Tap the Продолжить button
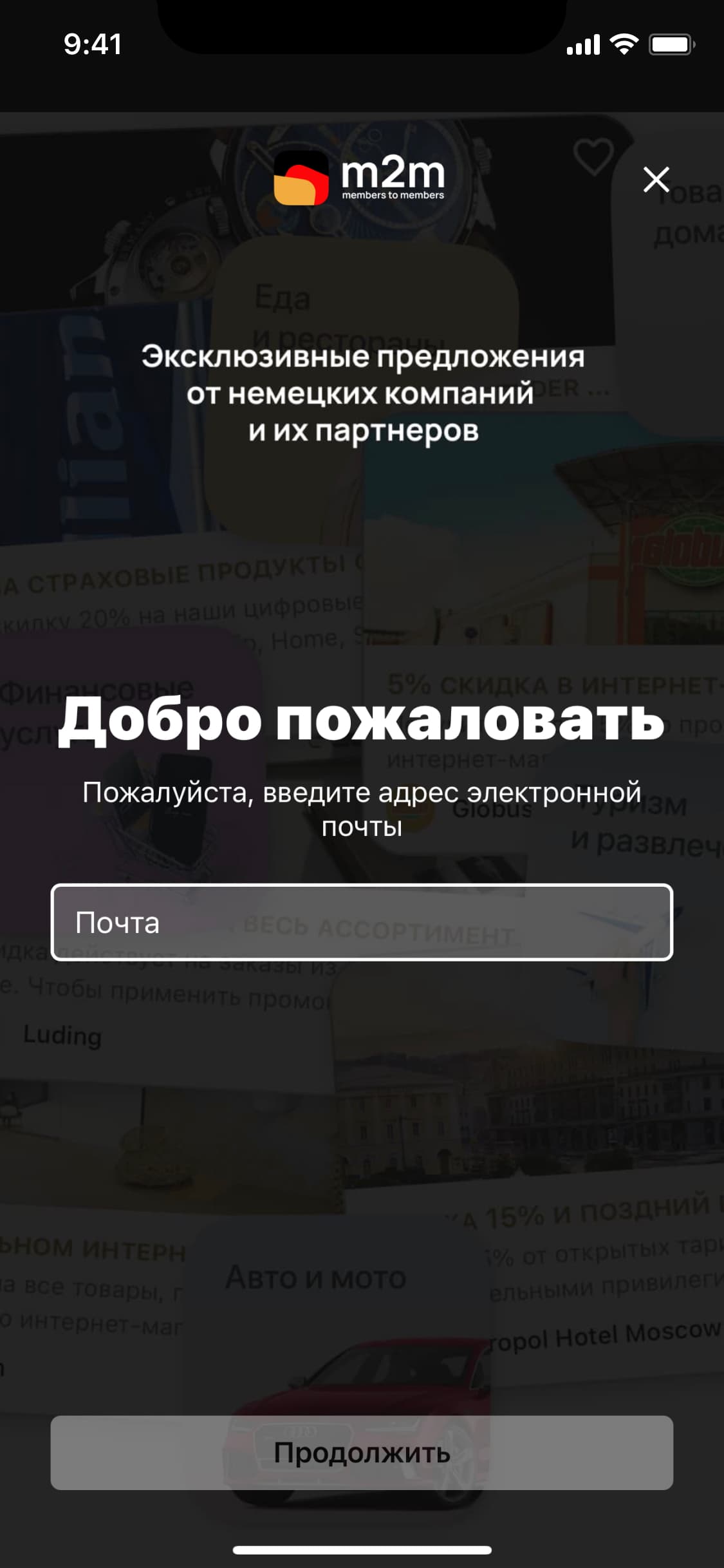Image resolution: width=724 pixels, height=1568 pixels. coord(362,1453)
